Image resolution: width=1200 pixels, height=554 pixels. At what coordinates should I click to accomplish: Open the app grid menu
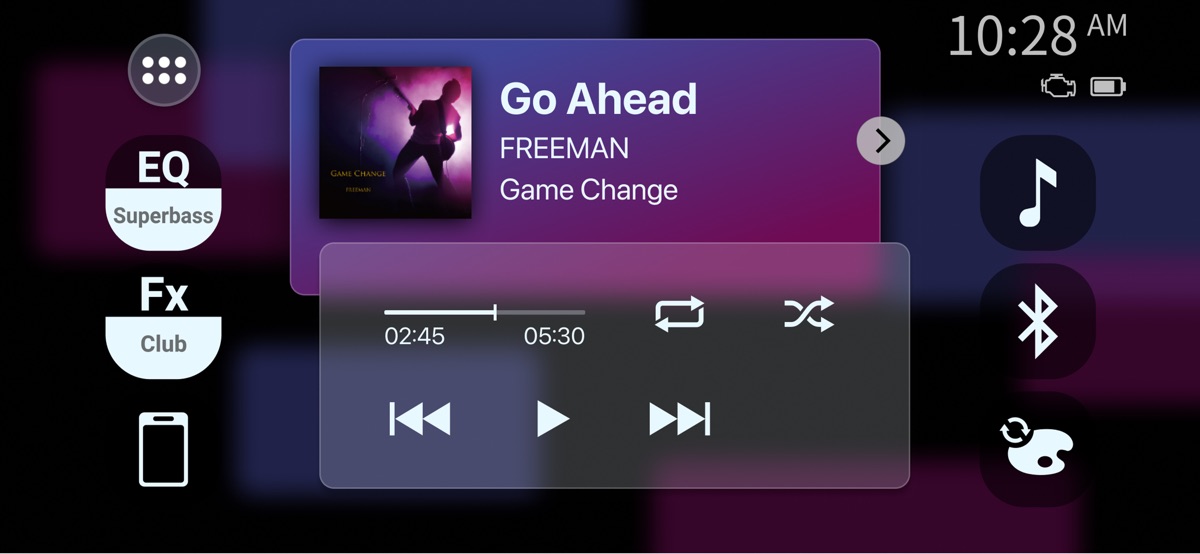pyautogui.click(x=164, y=70)
